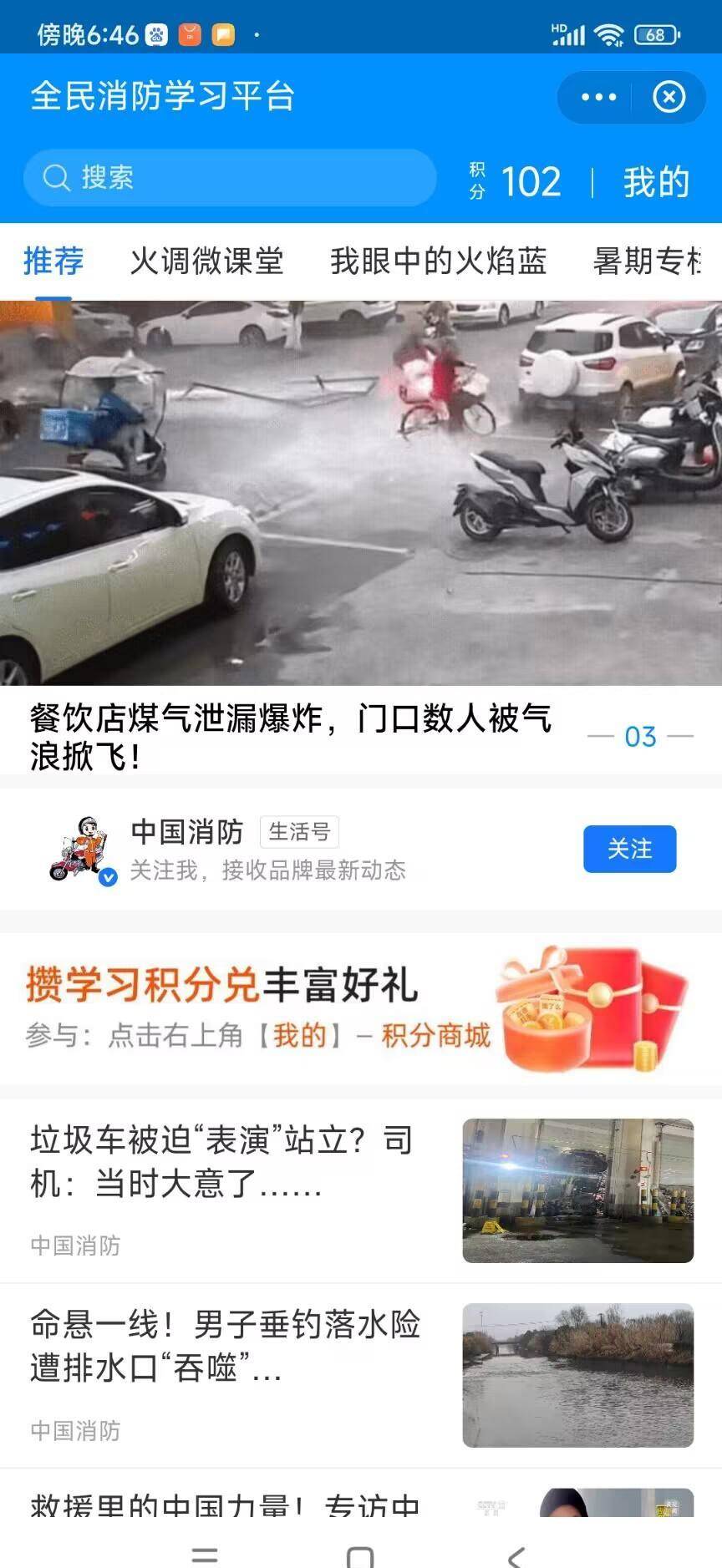
Task: Tap the 搜索 search box
Action: click(230, 178)
